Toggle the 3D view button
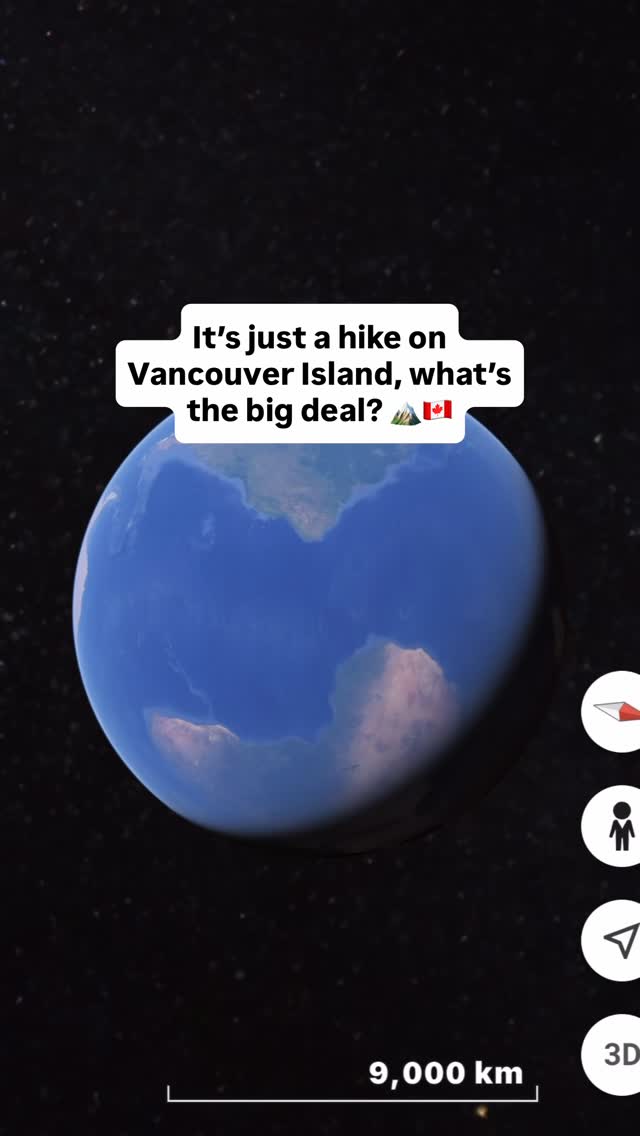The height and width of the screenshot is (1136, 640). [x=611, y=1054]
